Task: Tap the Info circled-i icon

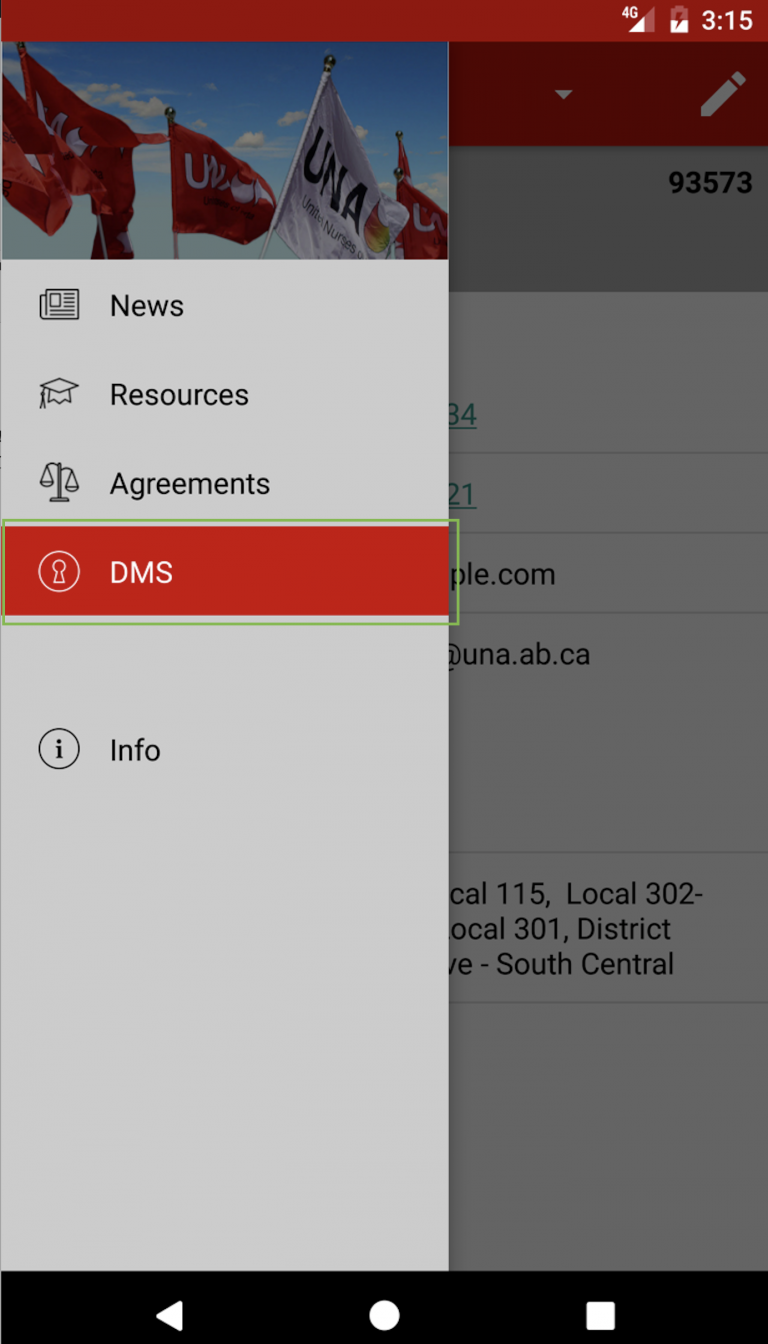Action: coord(58,749)
